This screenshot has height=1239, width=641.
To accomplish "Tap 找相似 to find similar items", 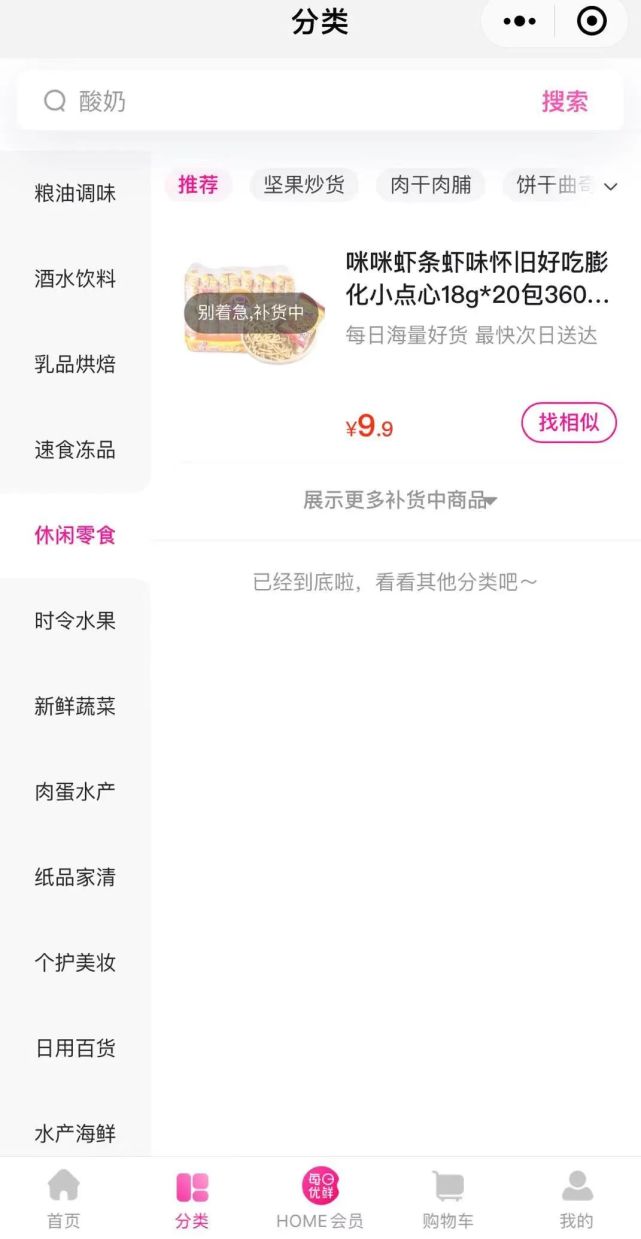I will coord(568,422).
